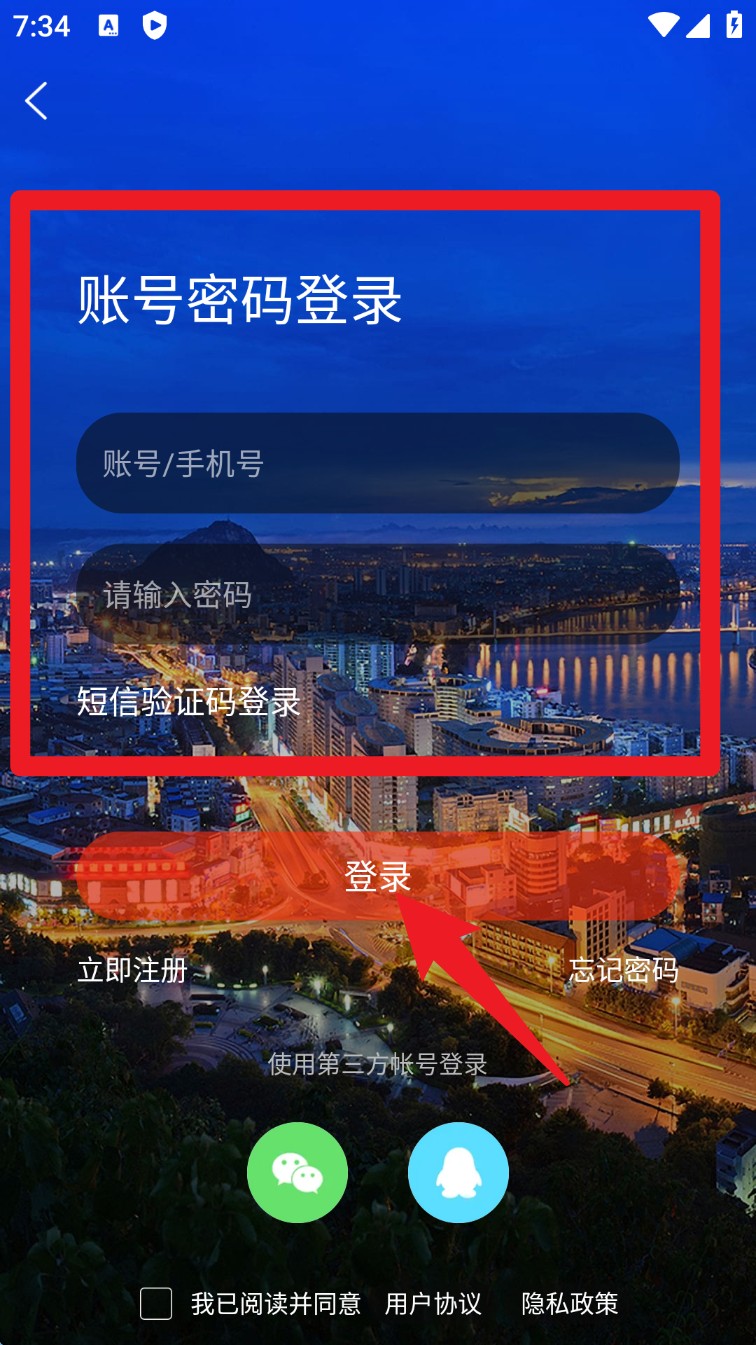The image size is (756, 1345).
Task: Focus the password input field
Action: click(x=377, y=595)
